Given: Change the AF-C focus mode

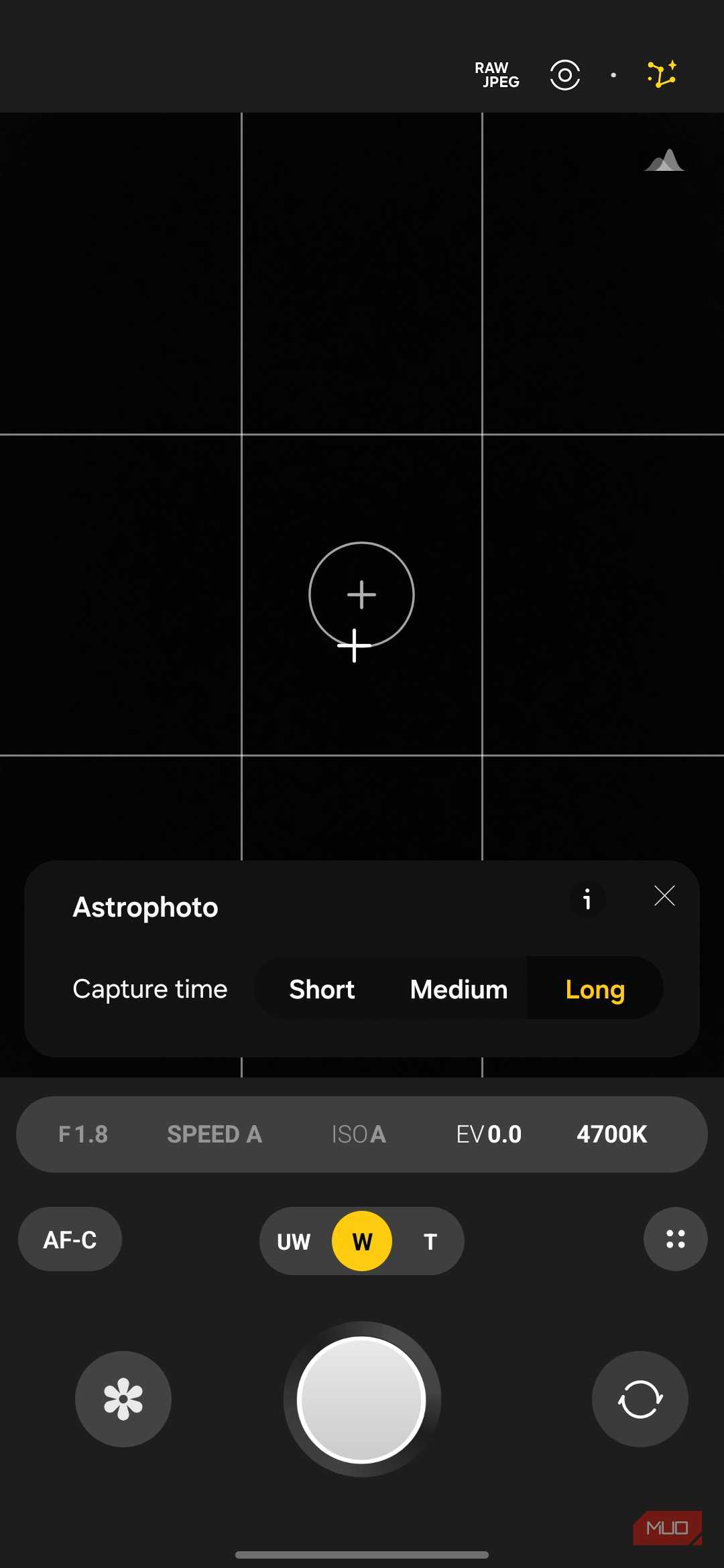Looking at the screenshot, I should pyautogui.click(x=70, y=1240).
